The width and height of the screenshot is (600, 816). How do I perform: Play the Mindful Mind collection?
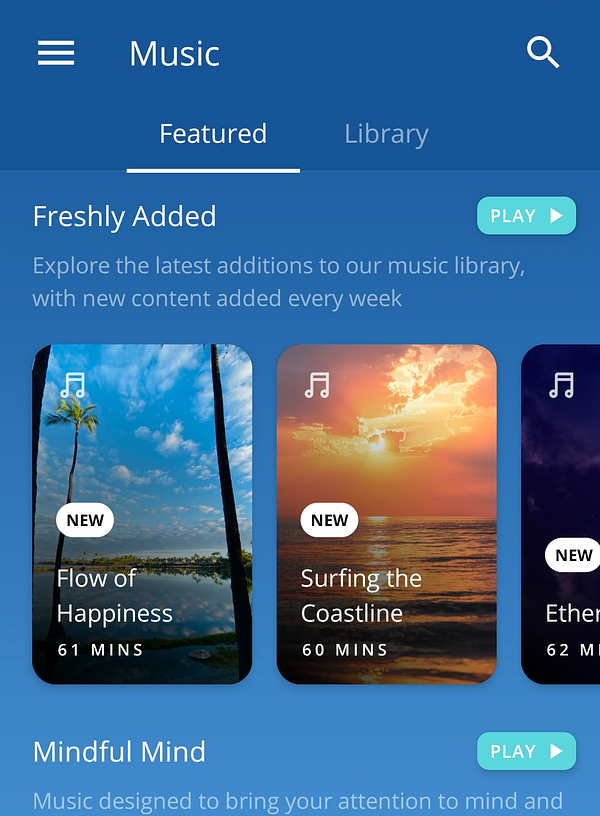pos(526,752)
